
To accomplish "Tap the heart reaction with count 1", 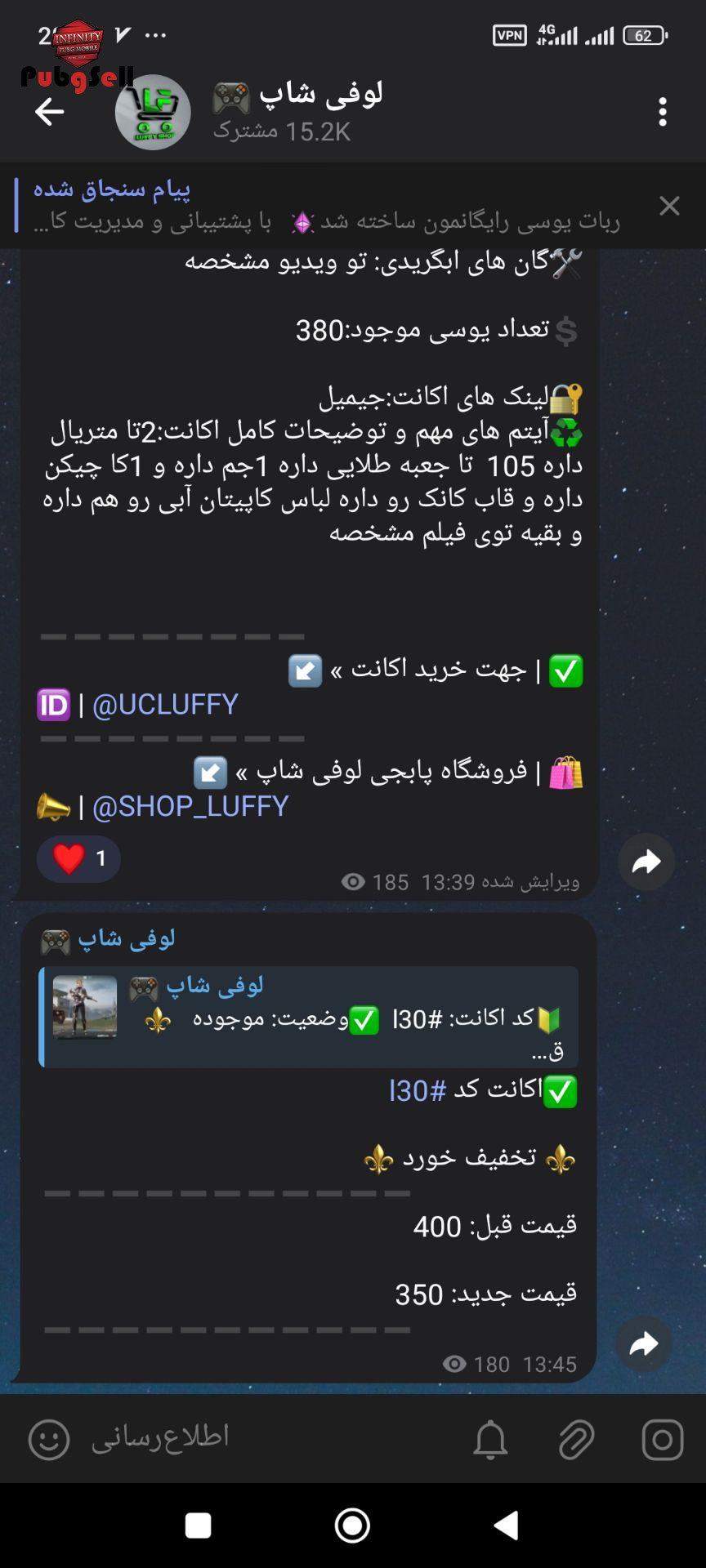I will point(78,858).
